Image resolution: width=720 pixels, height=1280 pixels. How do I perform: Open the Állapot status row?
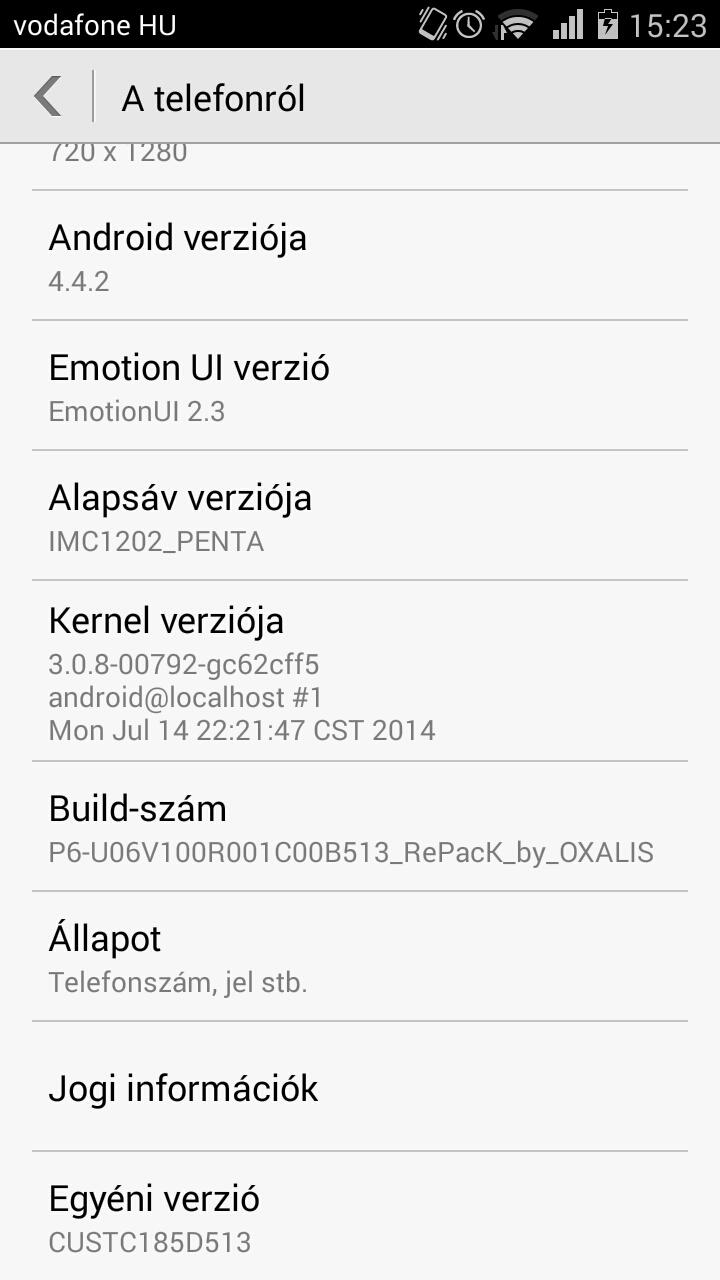click(360, 957)
